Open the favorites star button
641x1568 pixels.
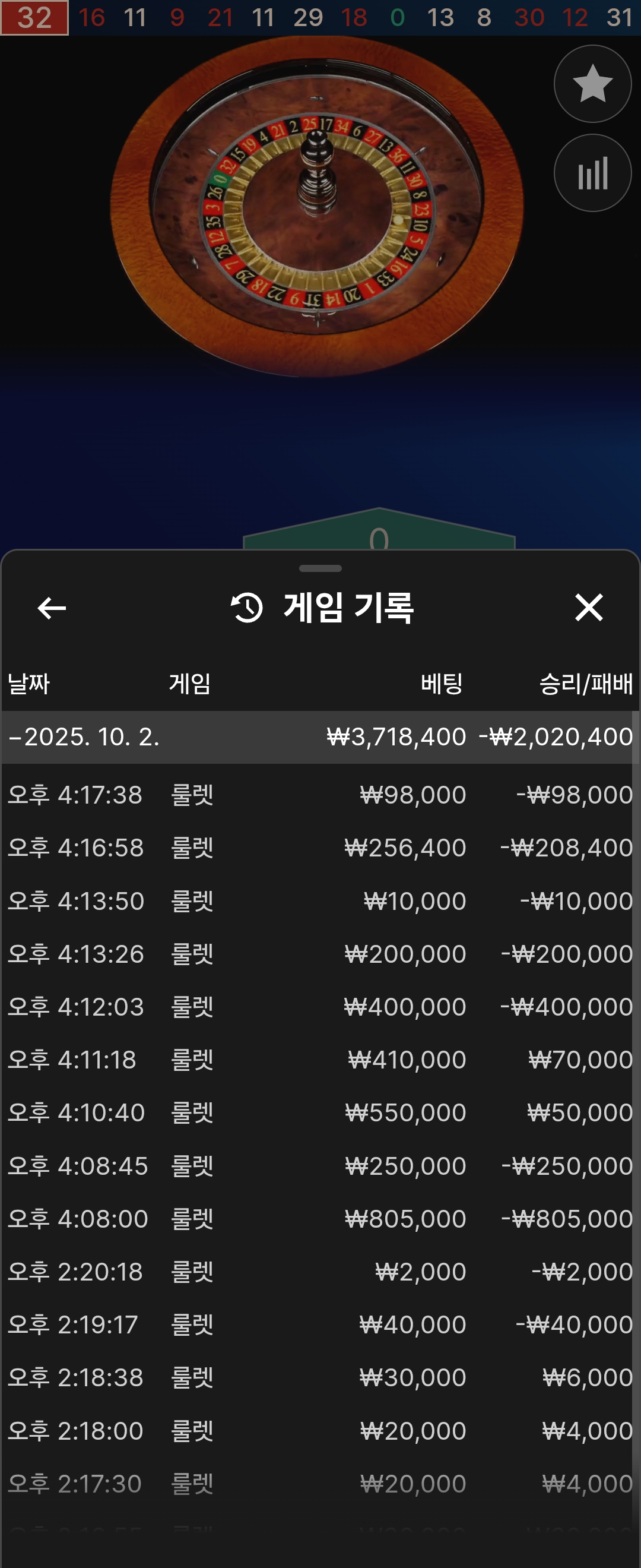tap(592, 84)
